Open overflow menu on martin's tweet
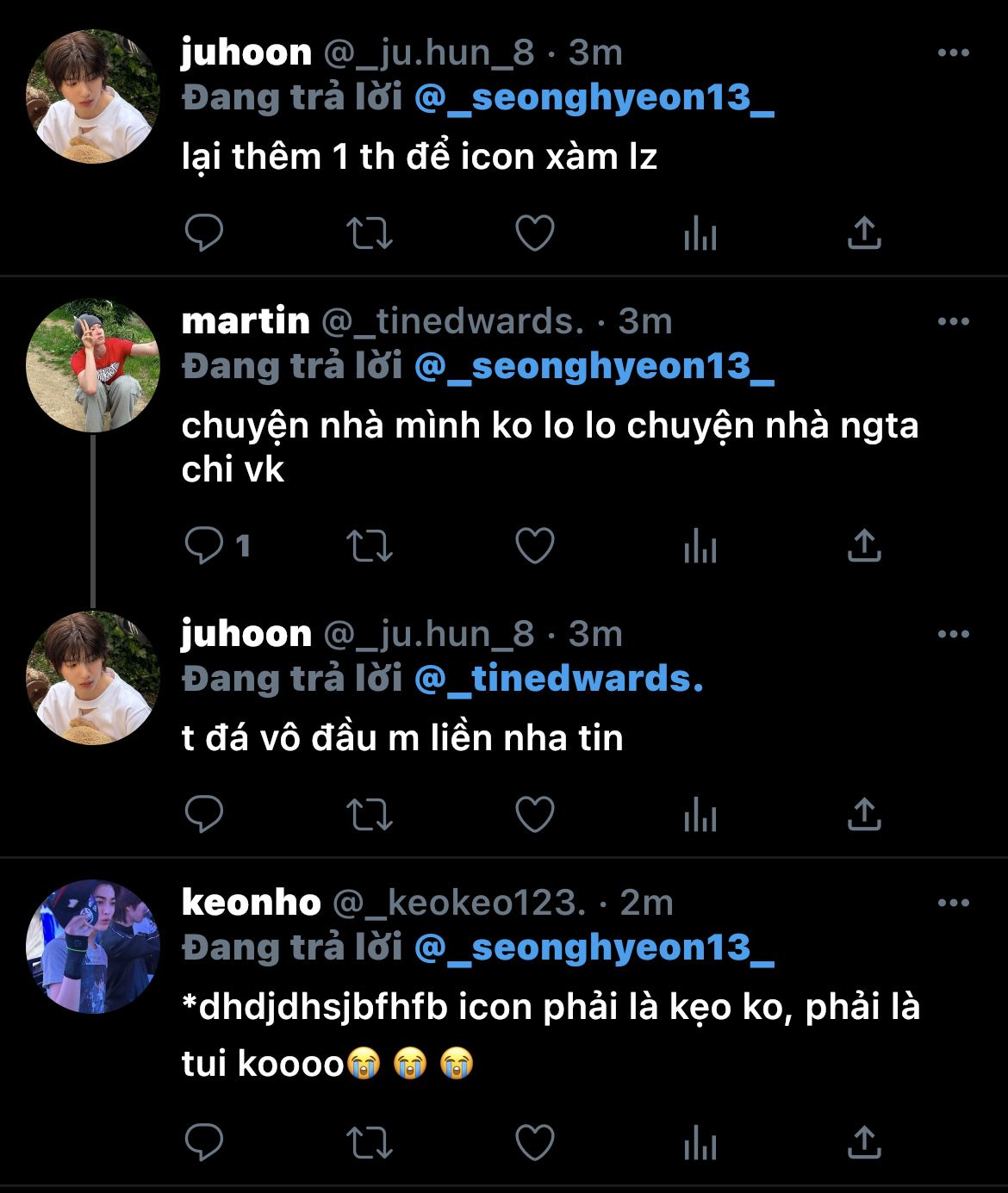 coord(953,322)
